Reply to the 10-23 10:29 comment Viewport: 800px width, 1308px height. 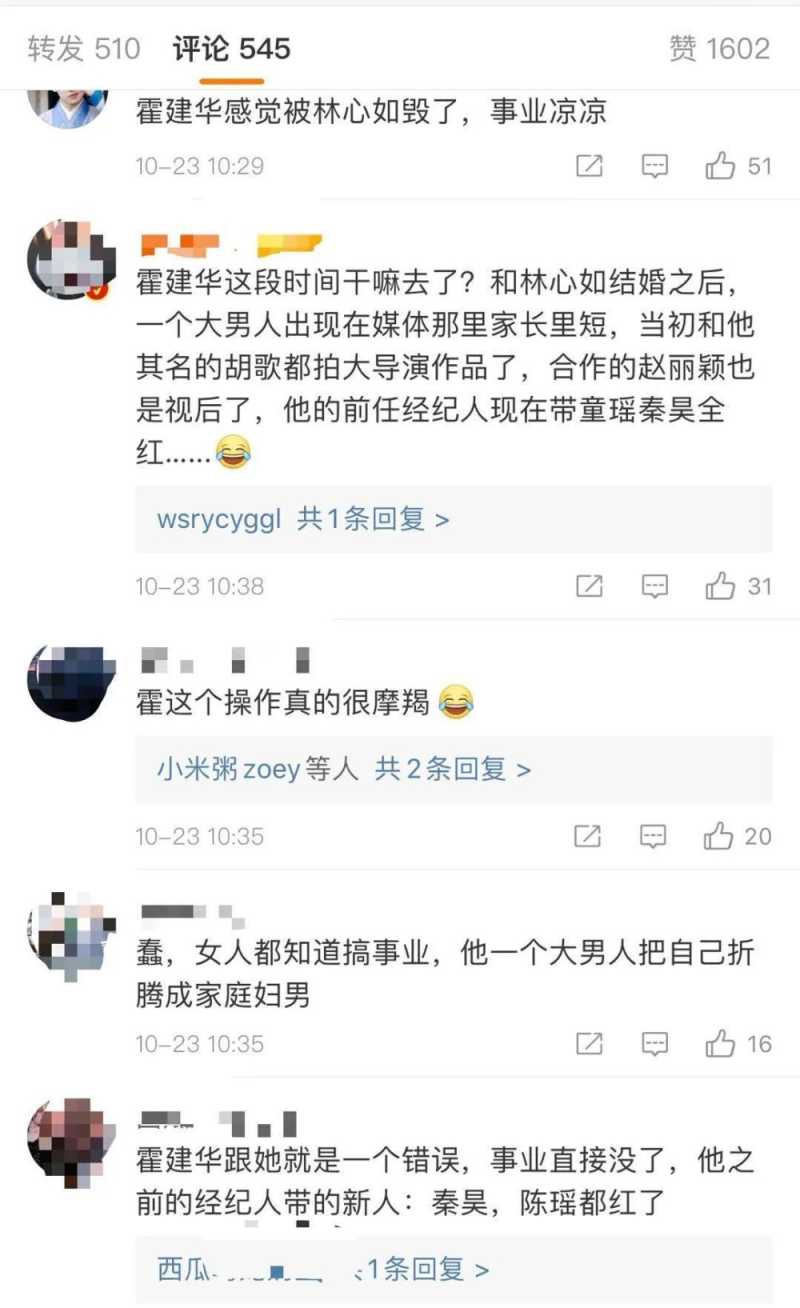pos(654,166)
